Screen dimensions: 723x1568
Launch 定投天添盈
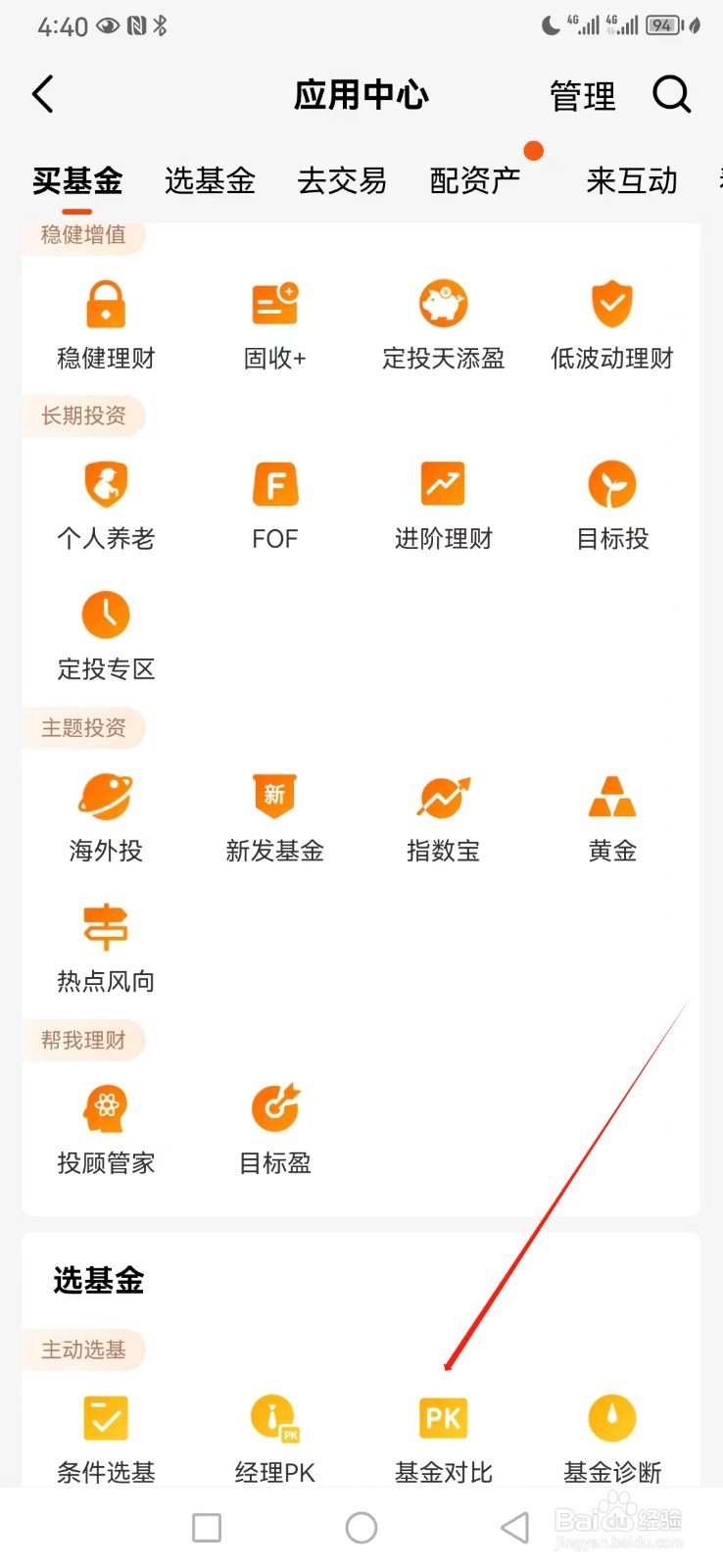point(444,325)
